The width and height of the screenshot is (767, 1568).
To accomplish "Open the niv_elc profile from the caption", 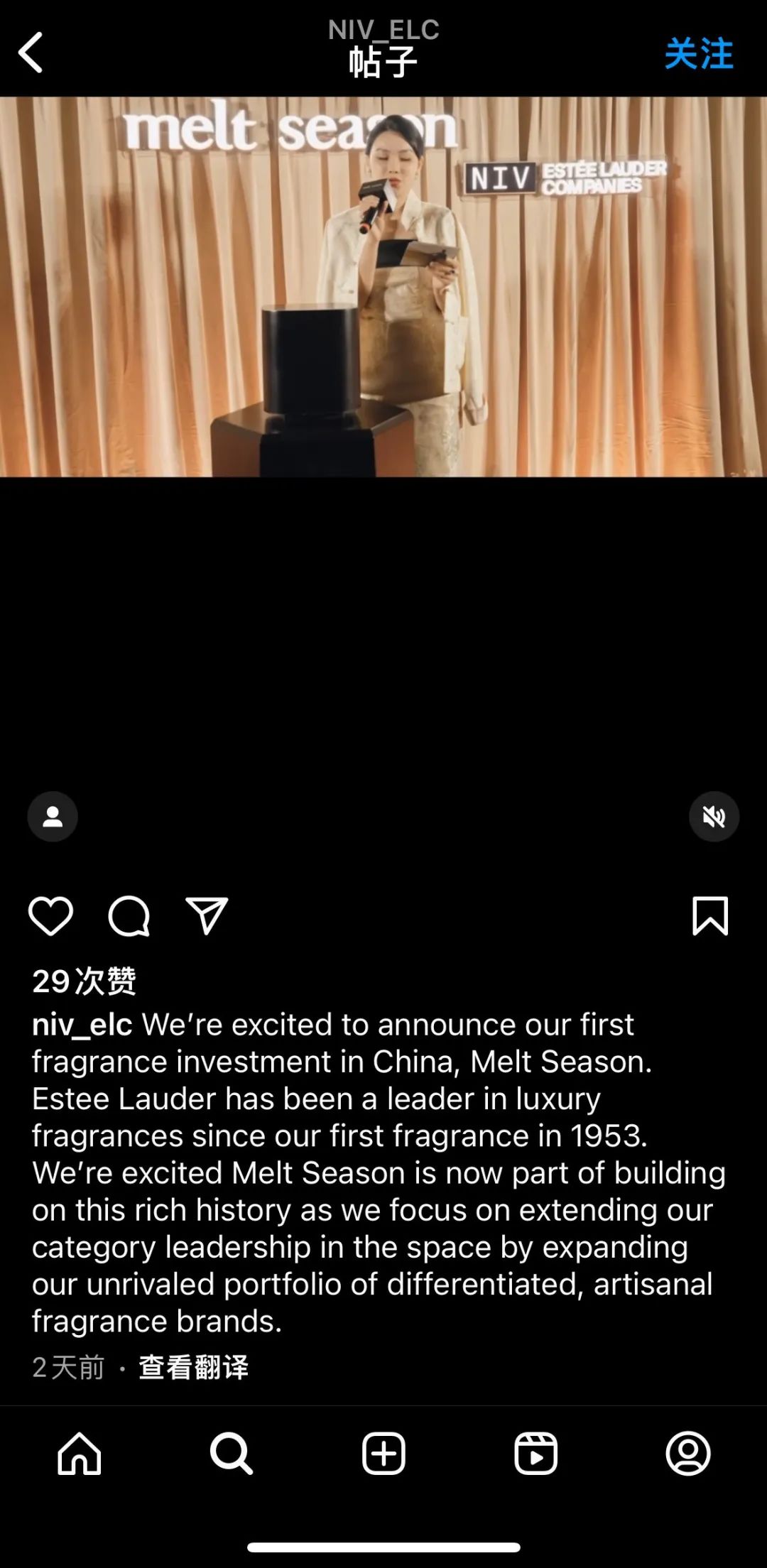I will pos(82,1024).
